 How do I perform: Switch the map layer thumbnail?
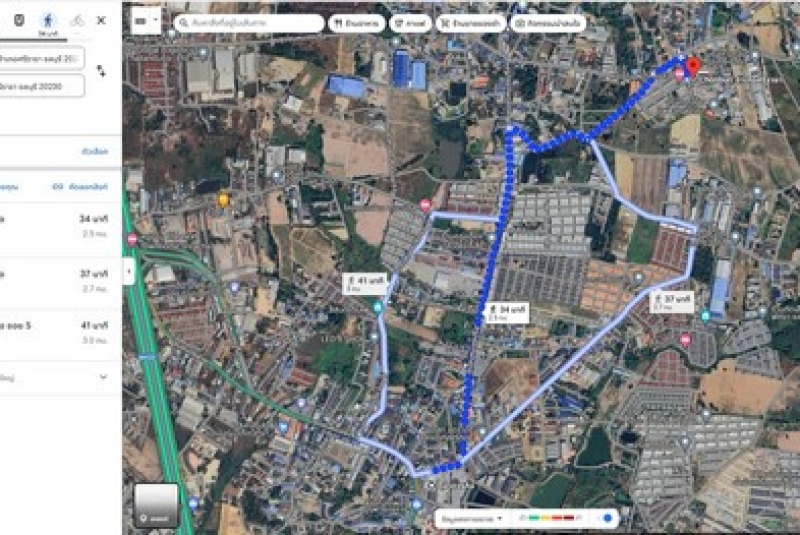tap(156, 505)
